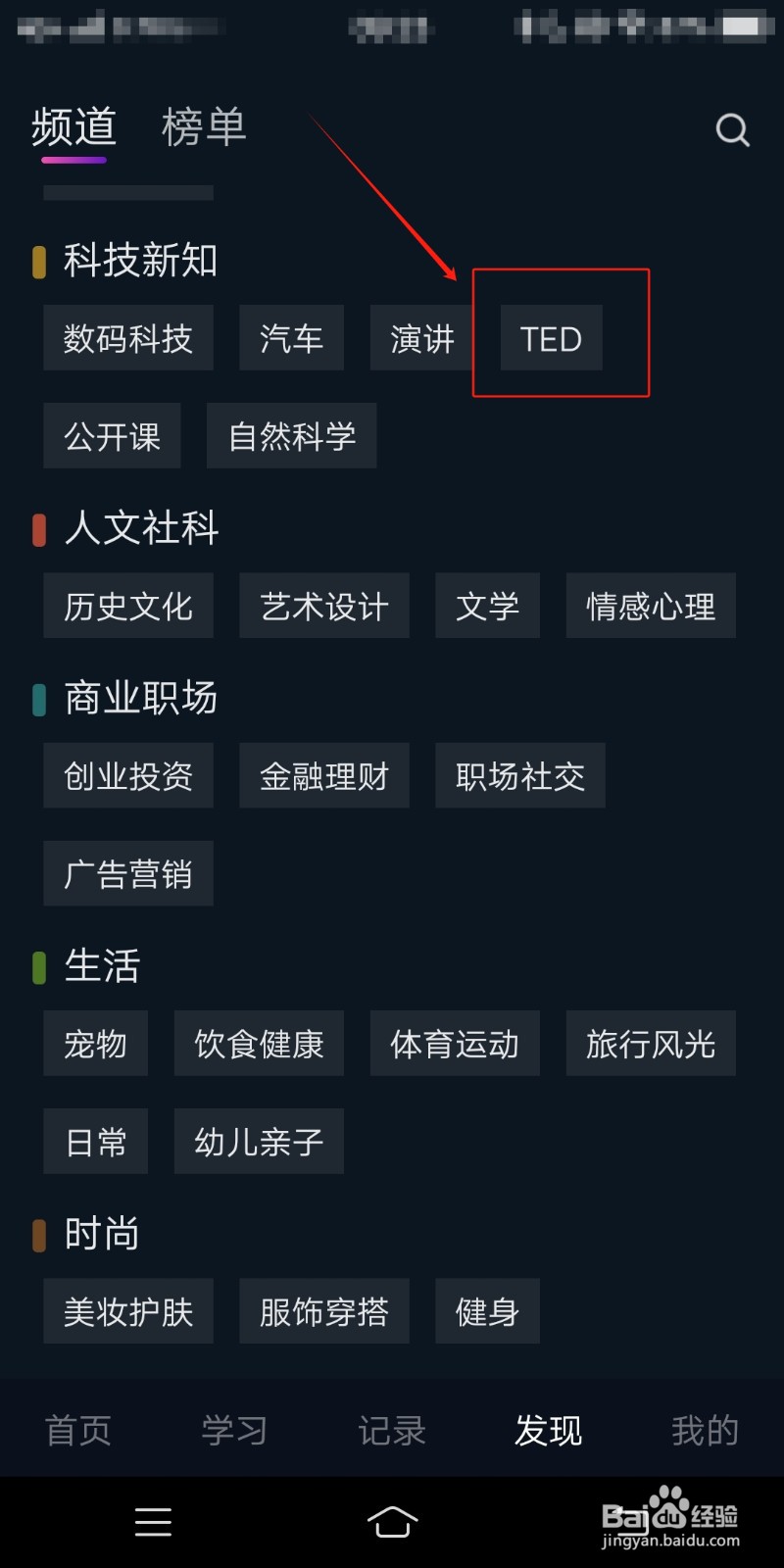Tap the 自然科学 natural science tag
The height and width of the screenshot is (1568, 784).
click(x=291, y=436)
